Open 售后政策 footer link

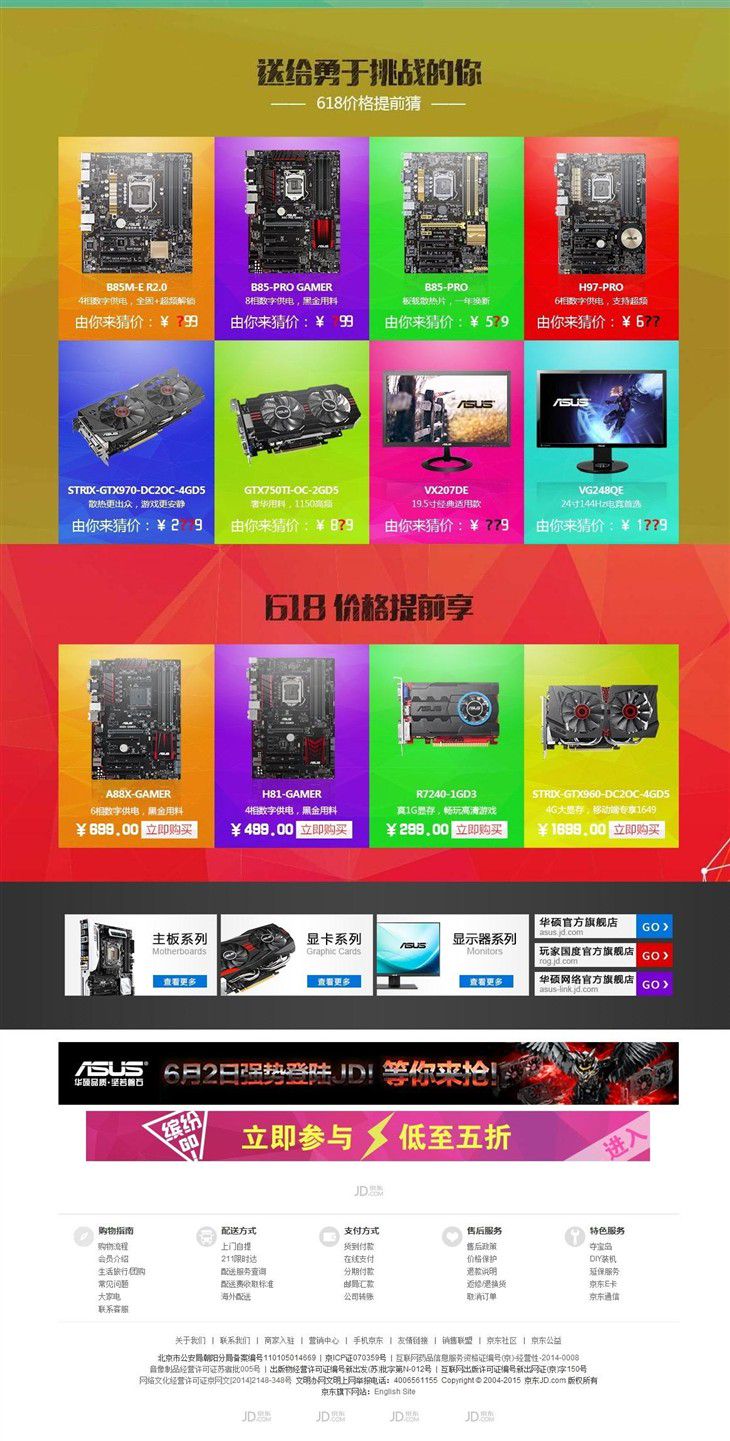tap(482, 1247)
